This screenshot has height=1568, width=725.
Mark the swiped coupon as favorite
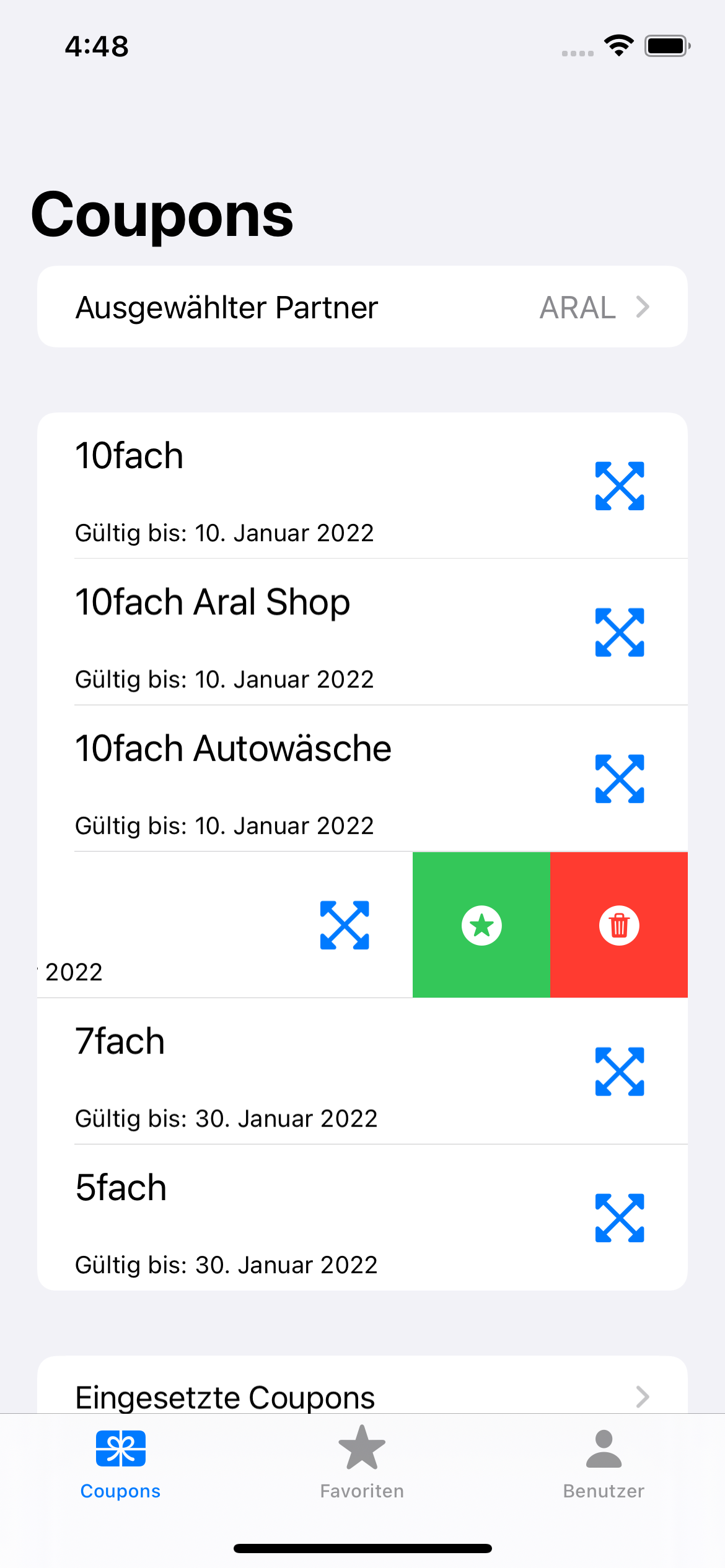481,925
